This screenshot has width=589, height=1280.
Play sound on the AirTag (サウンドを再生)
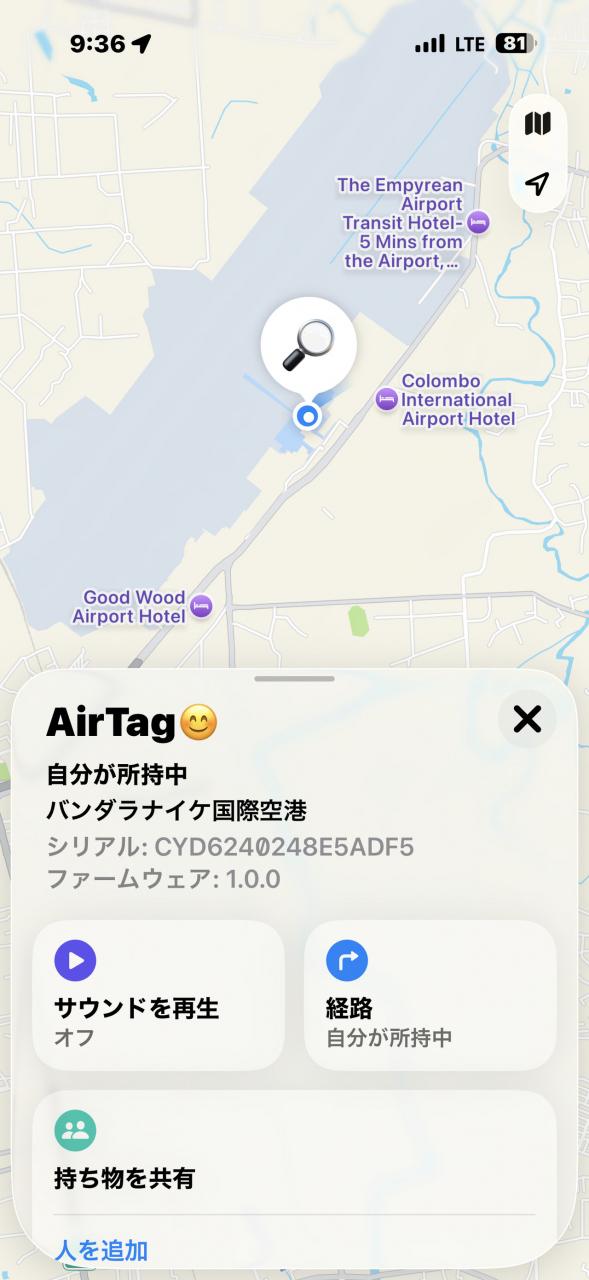[x=159, y=996]
